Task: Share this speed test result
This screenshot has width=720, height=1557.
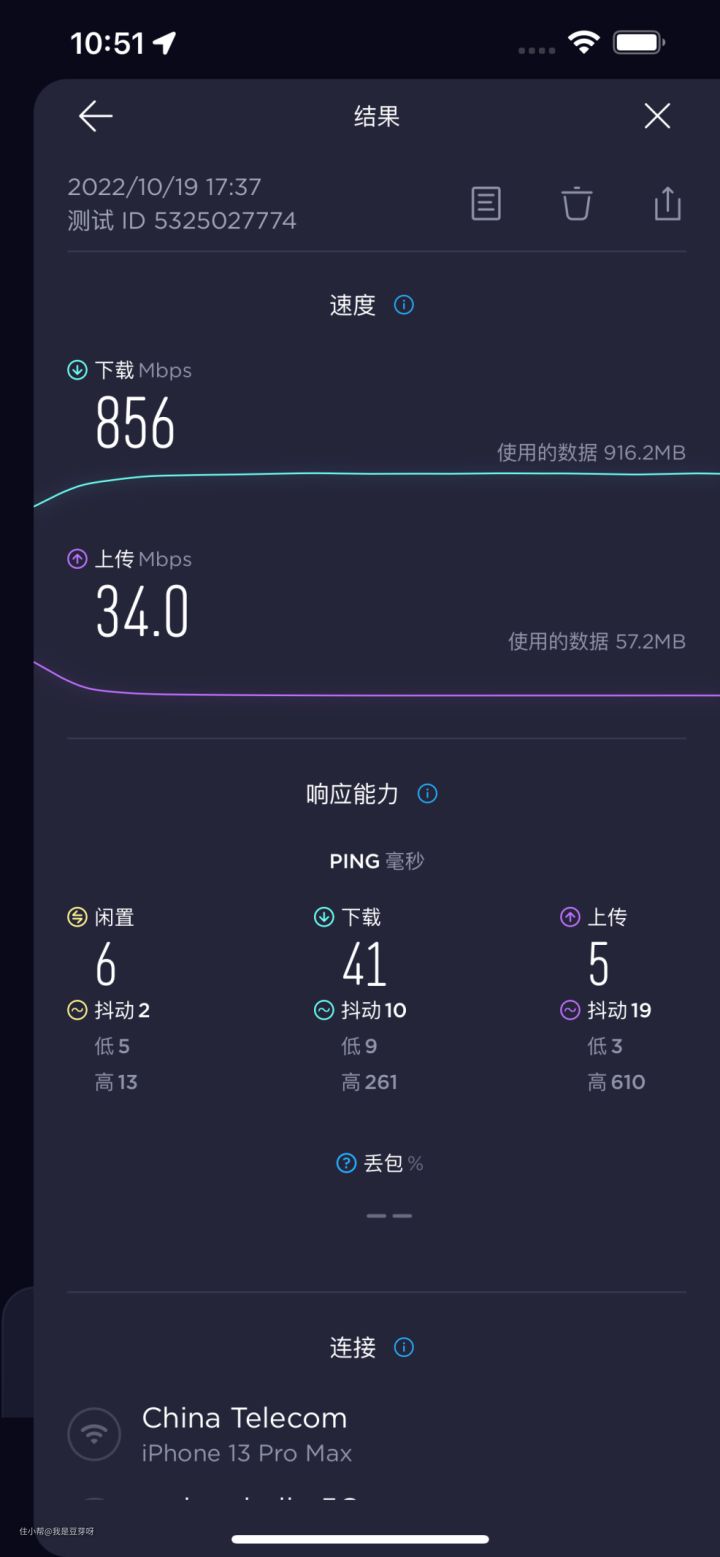Action: tap(667, 203)
